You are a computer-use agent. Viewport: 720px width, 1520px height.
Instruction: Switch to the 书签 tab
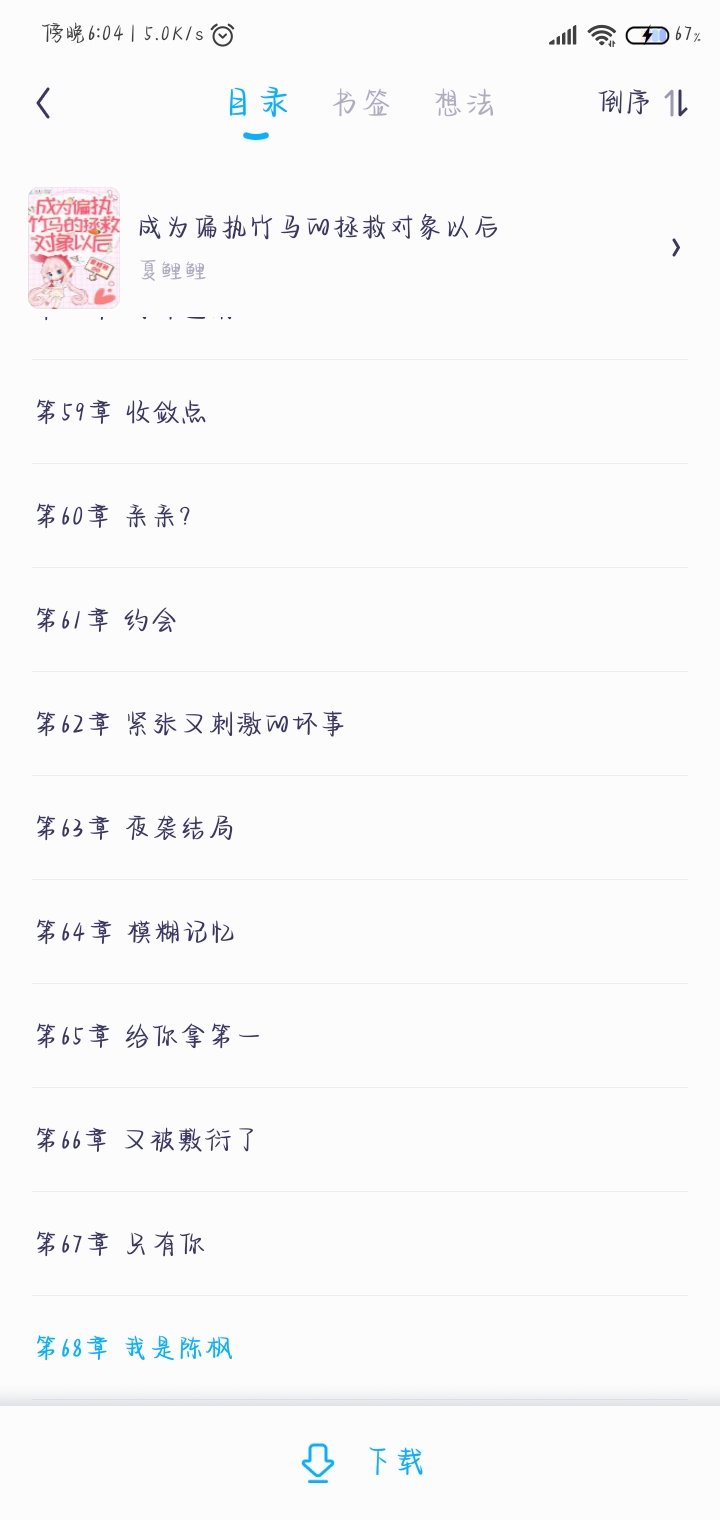coord(361,103)
